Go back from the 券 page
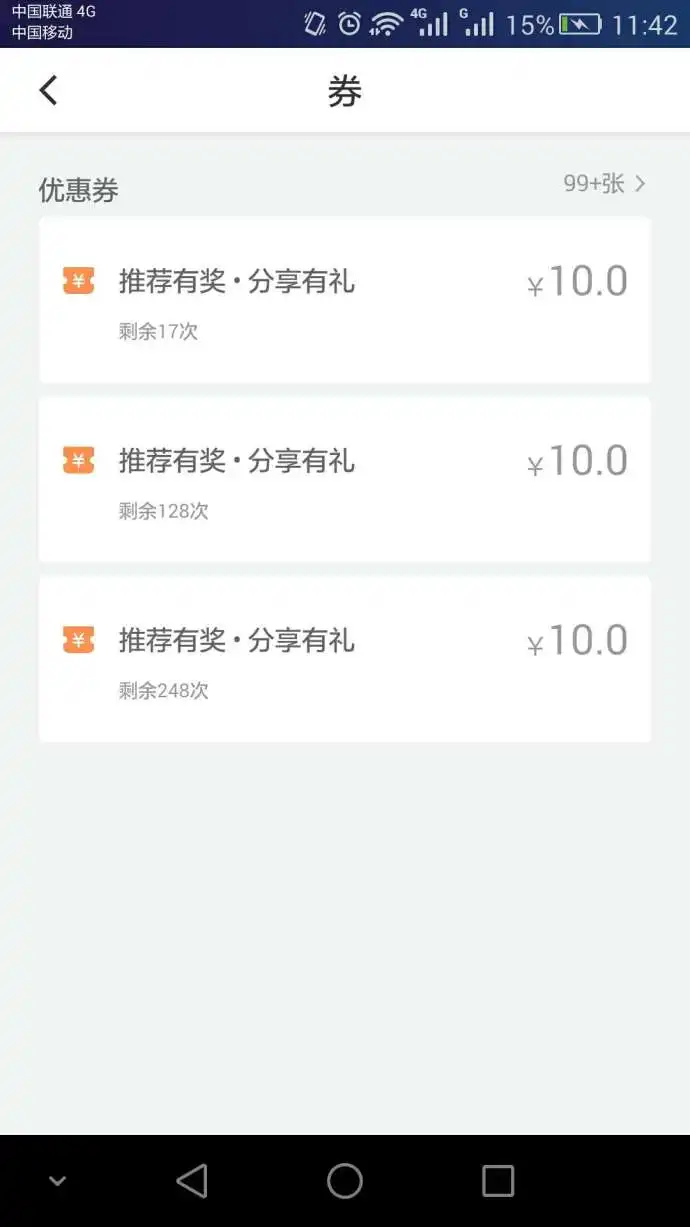The width and height of the screenshot is (690, 1227). click(x=48, y=91)
